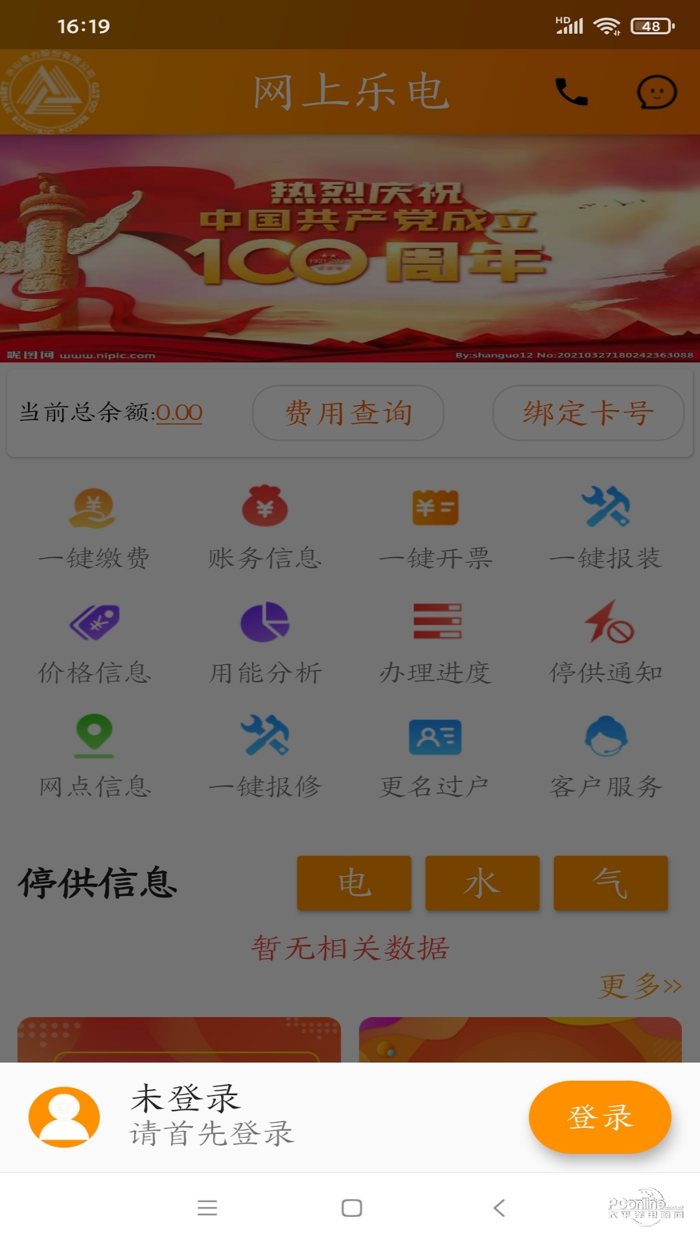Call customer service via phone icon
Viewport: 700px width, 1244px height.
pyautogui.click(x=571, y=92)
